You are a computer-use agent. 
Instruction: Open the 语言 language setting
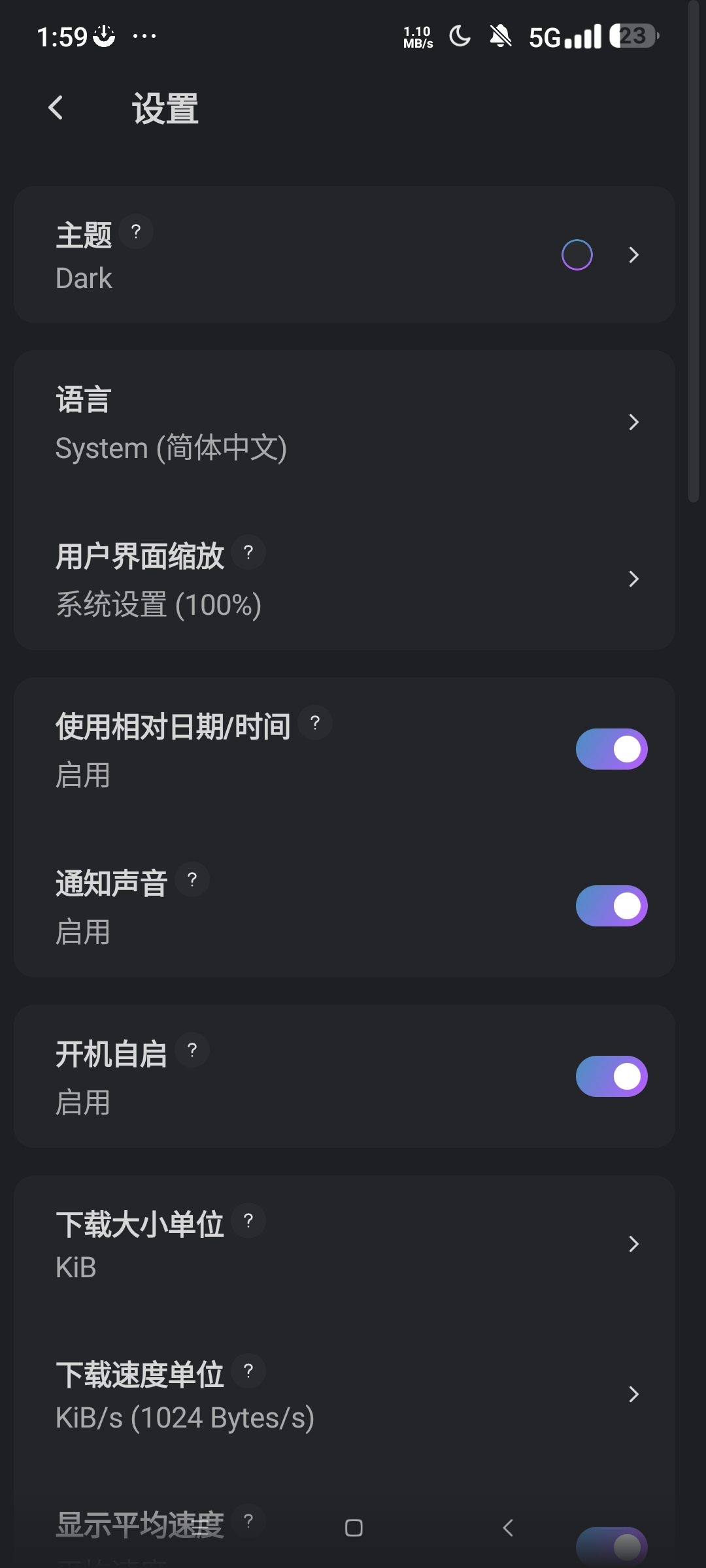(345, 422)
